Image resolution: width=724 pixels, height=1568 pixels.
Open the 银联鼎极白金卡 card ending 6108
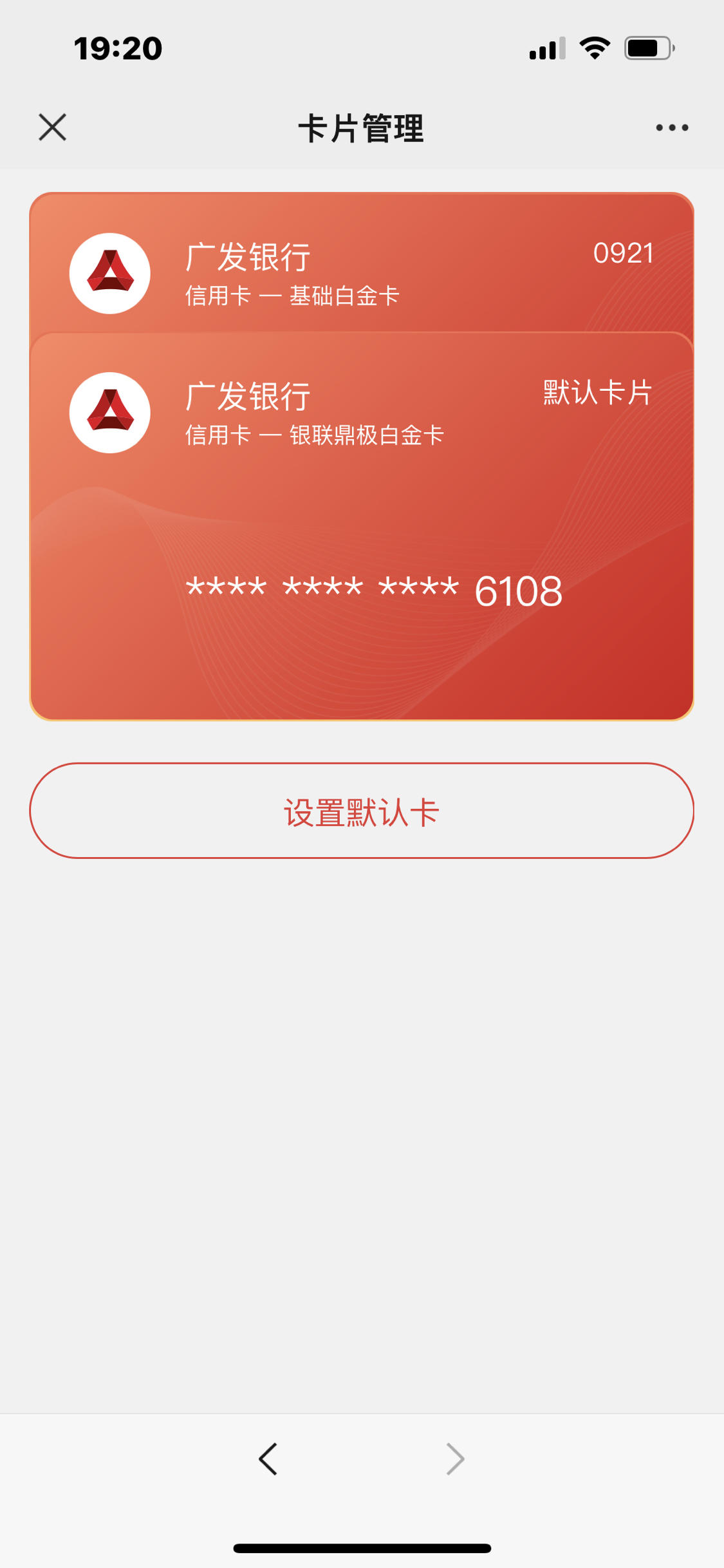362,526
